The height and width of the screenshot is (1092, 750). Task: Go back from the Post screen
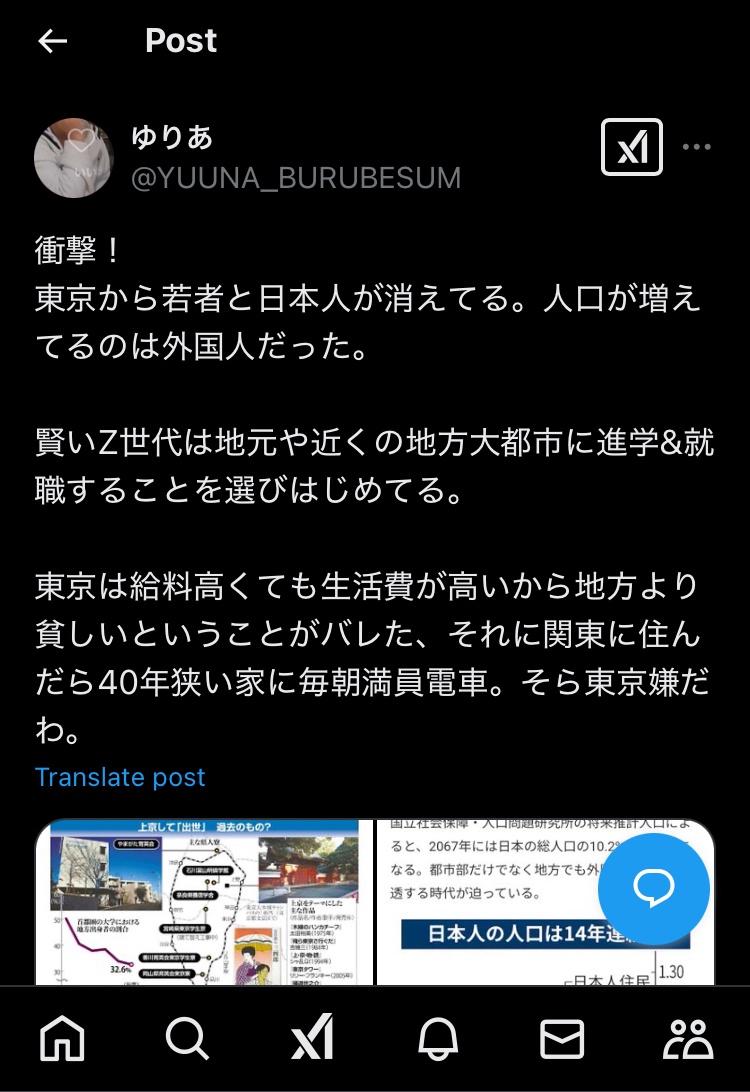pos(52,41)
